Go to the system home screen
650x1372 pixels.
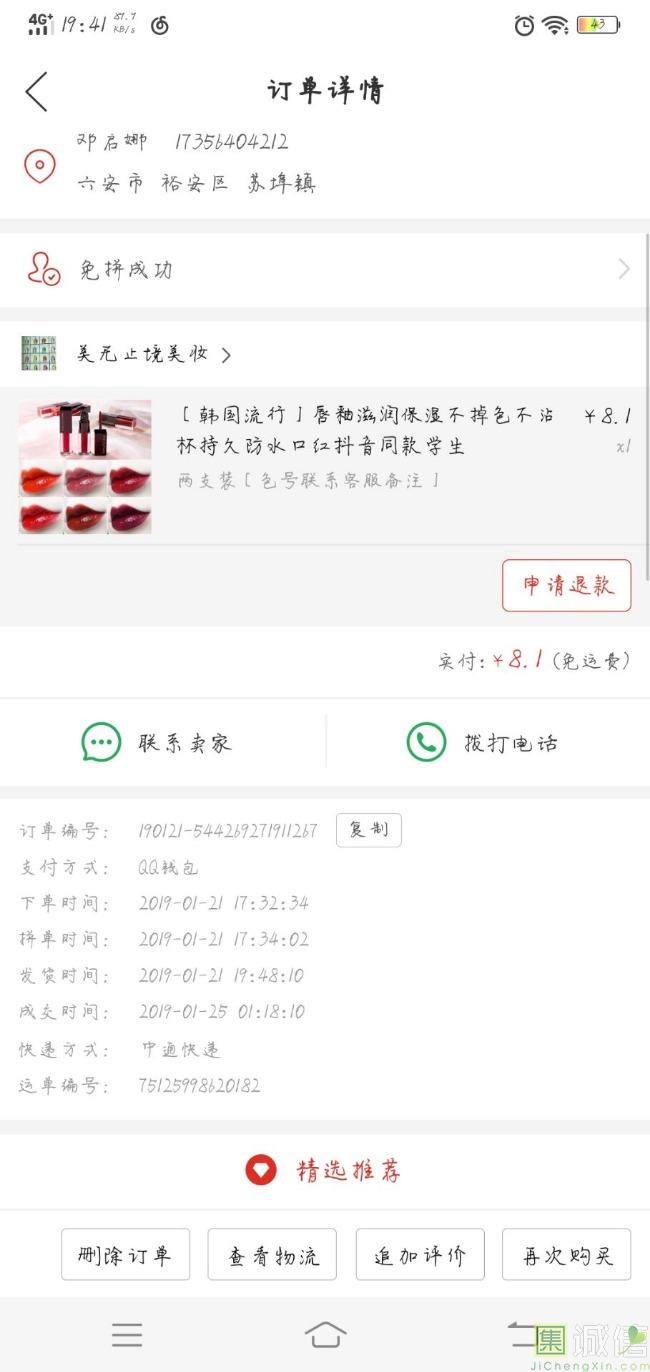coord(325,1334)
